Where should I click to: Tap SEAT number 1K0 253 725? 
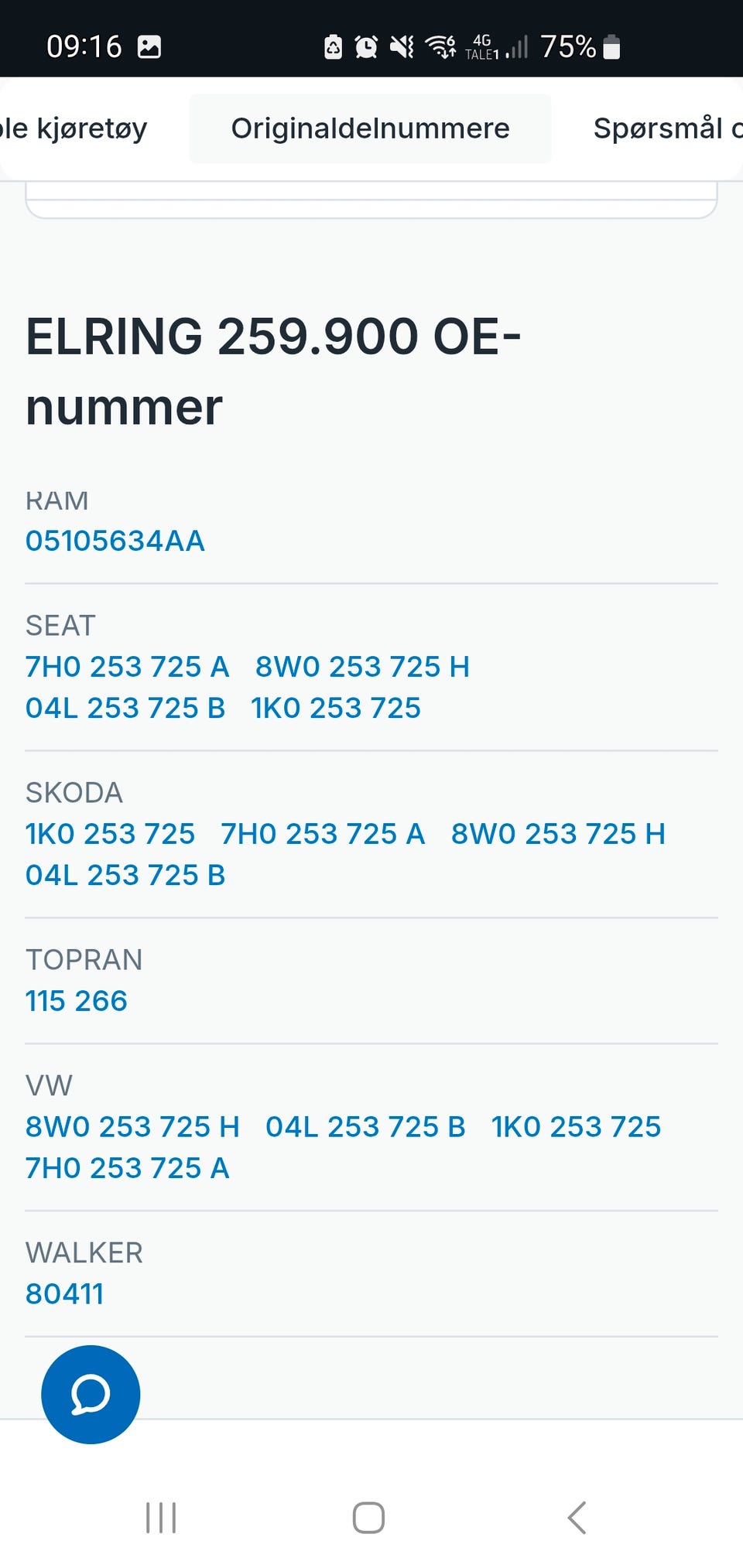tap(336, 708)
